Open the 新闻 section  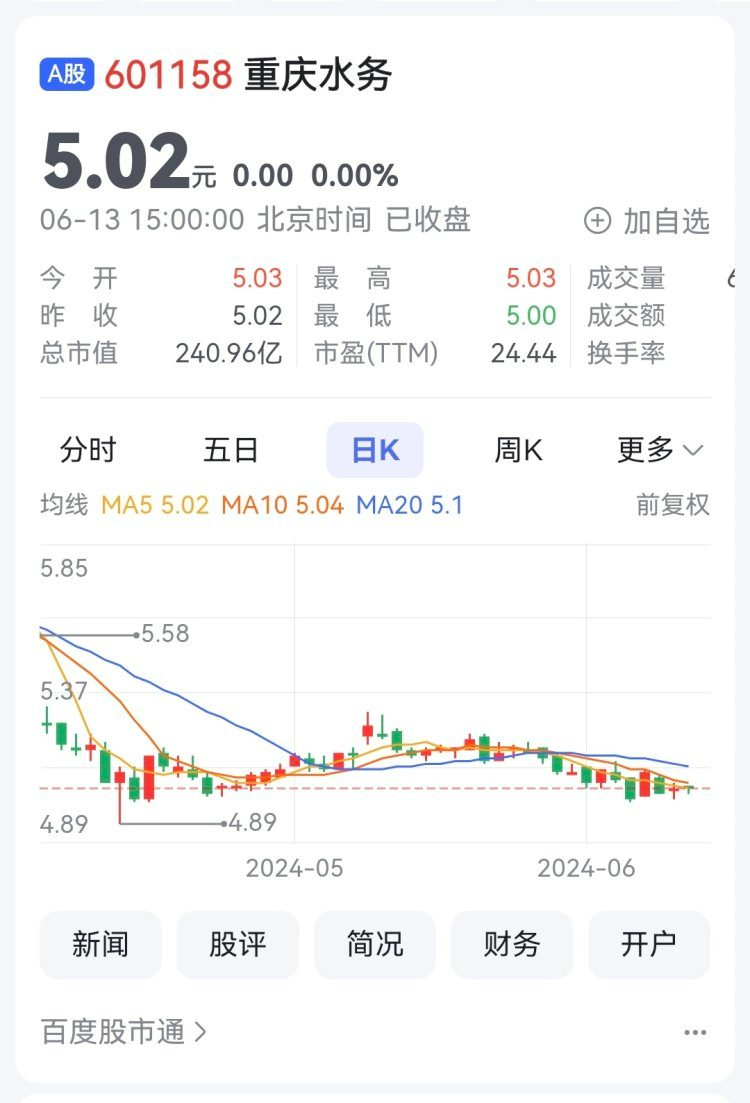point(100,944)
